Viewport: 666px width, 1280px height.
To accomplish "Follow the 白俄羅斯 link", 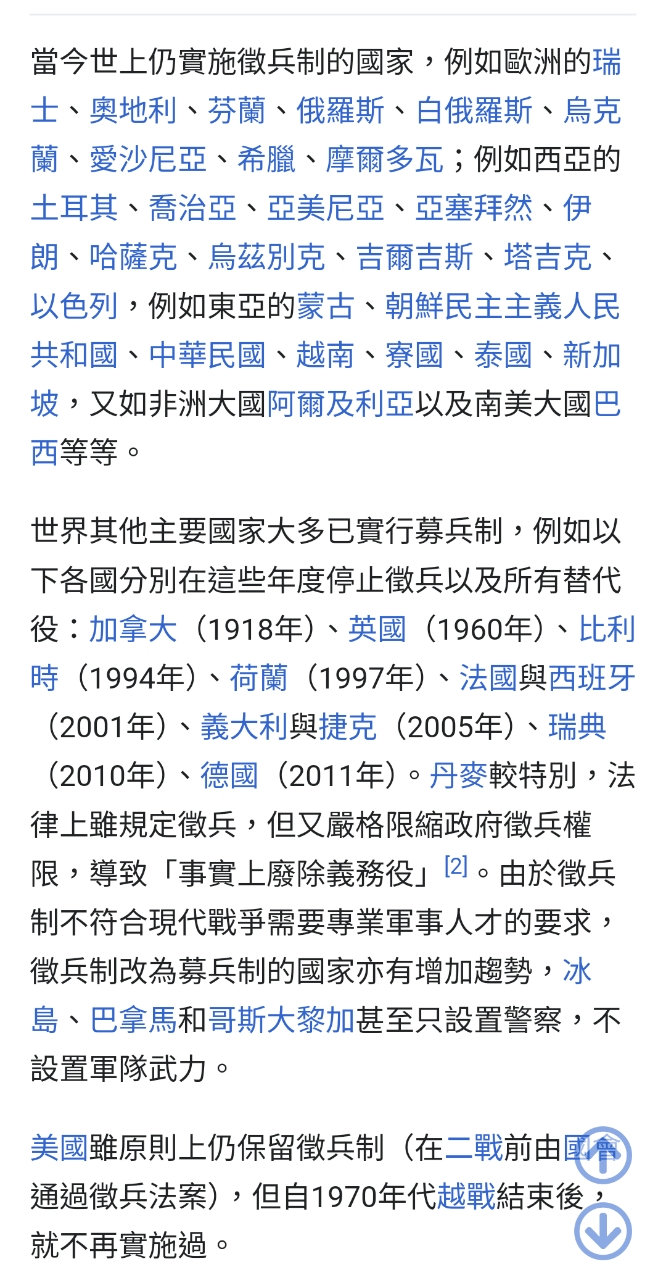I will pyautogui.click(x=474, y=110).
